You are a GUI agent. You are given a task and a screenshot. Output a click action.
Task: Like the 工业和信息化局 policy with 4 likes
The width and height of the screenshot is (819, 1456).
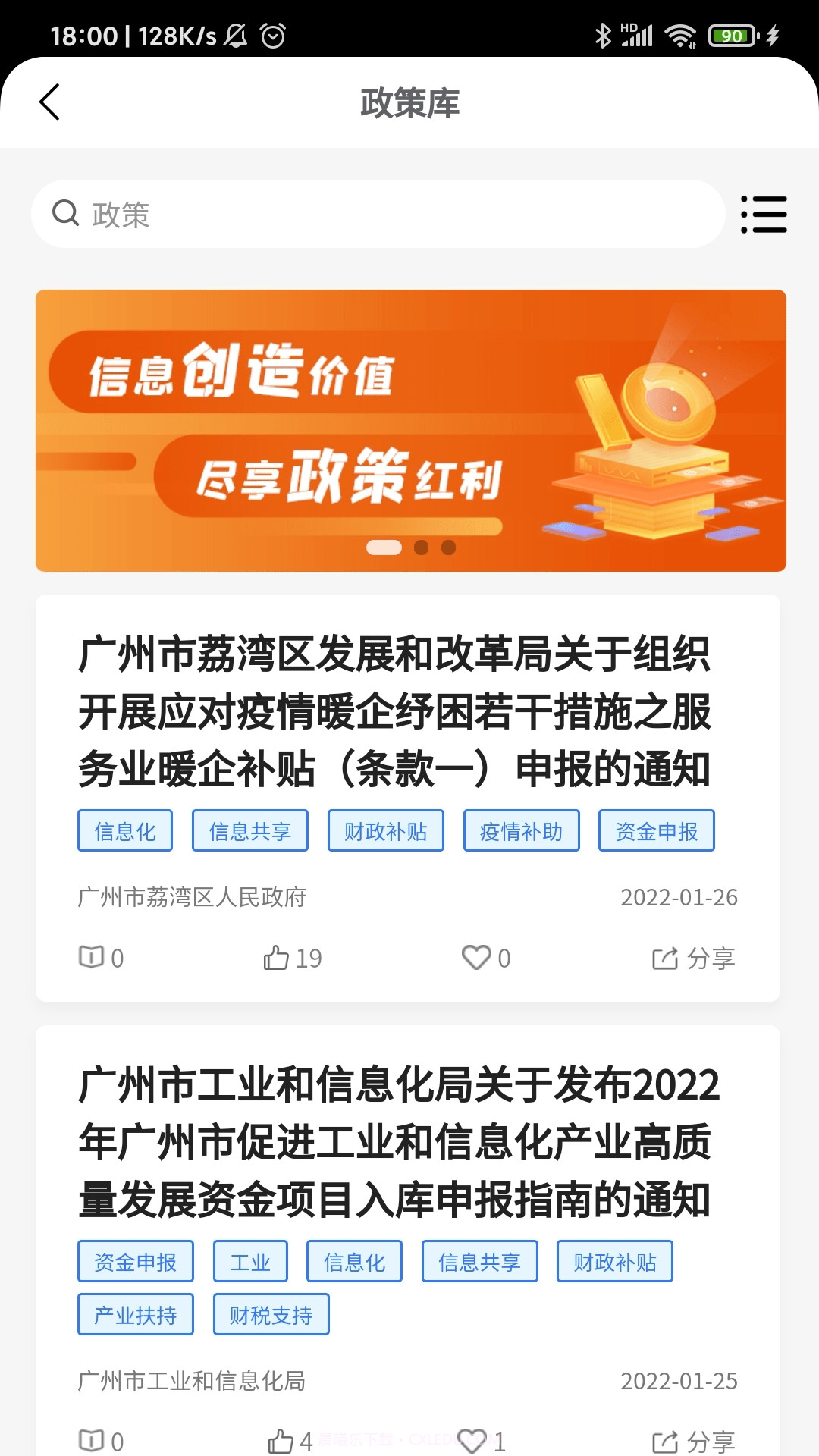pos(290,1441)
